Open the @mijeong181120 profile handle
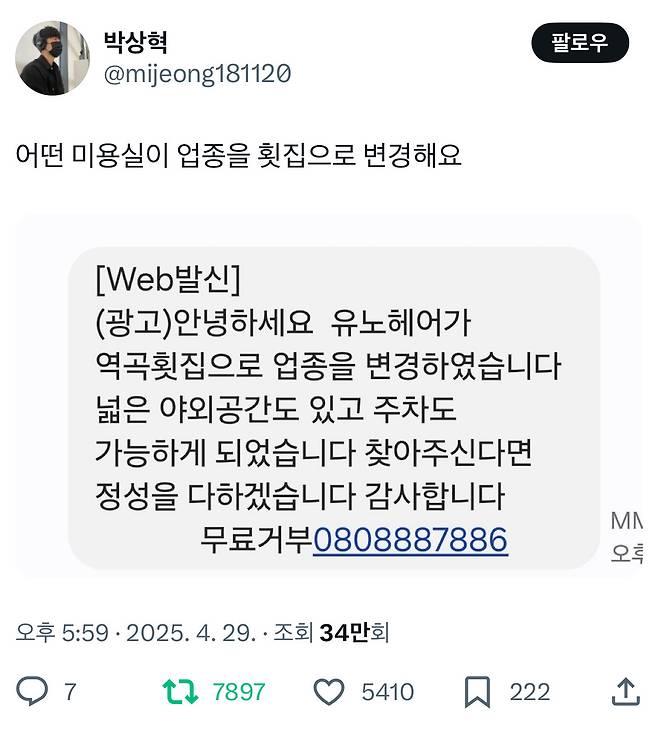Screen dimensions: 658x735 [x=197, y=74]
